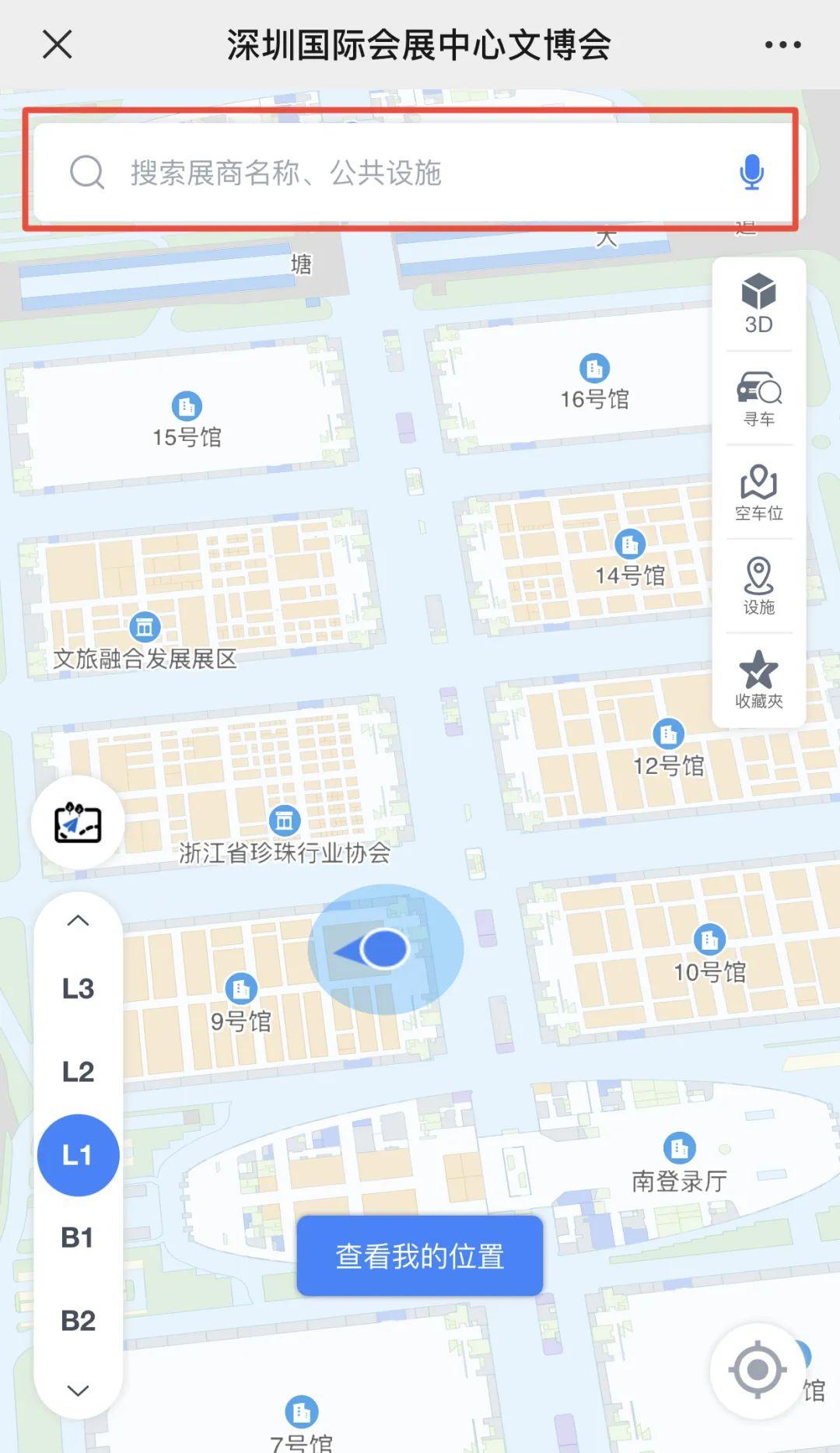840x1453 pixels.
Task: Start voice search with the microphone
Action: [x=751, y=172]
